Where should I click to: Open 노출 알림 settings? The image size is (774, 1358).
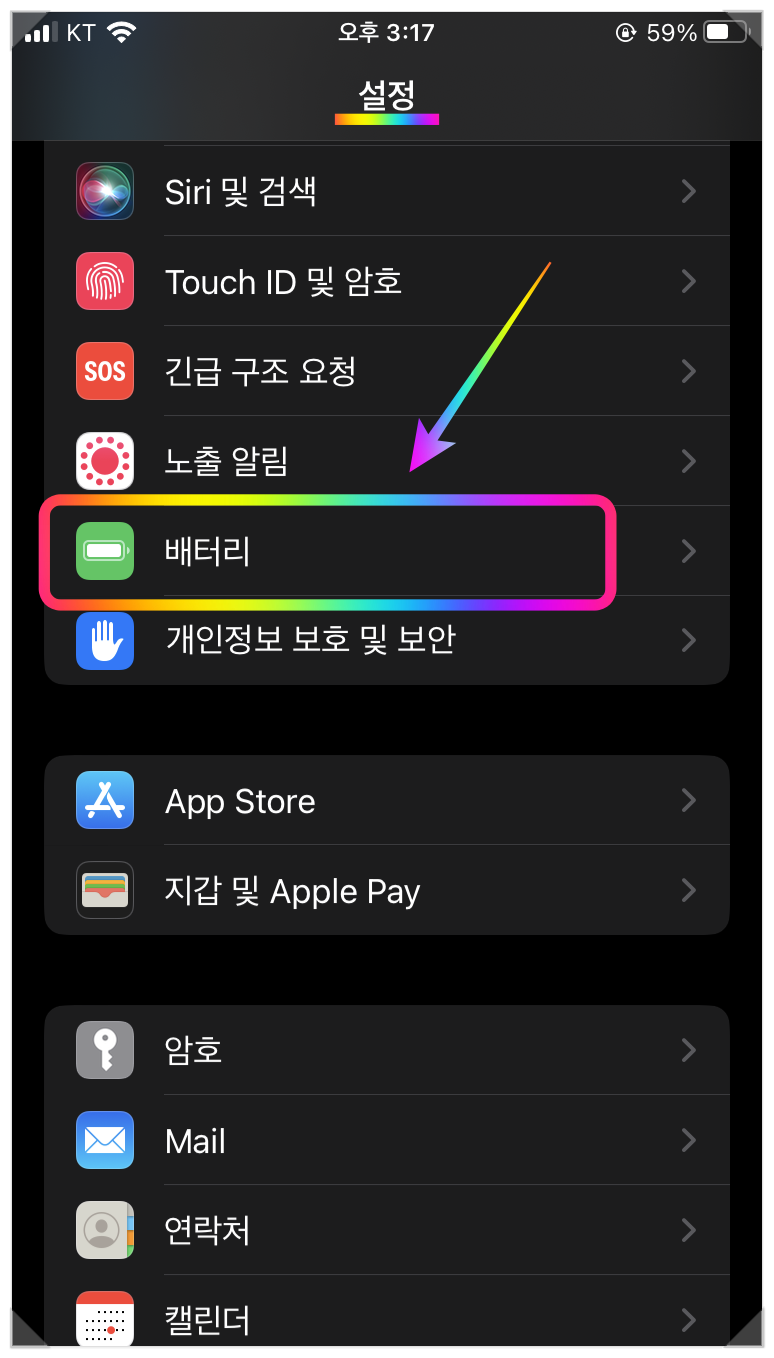click(x=387, y=461)
